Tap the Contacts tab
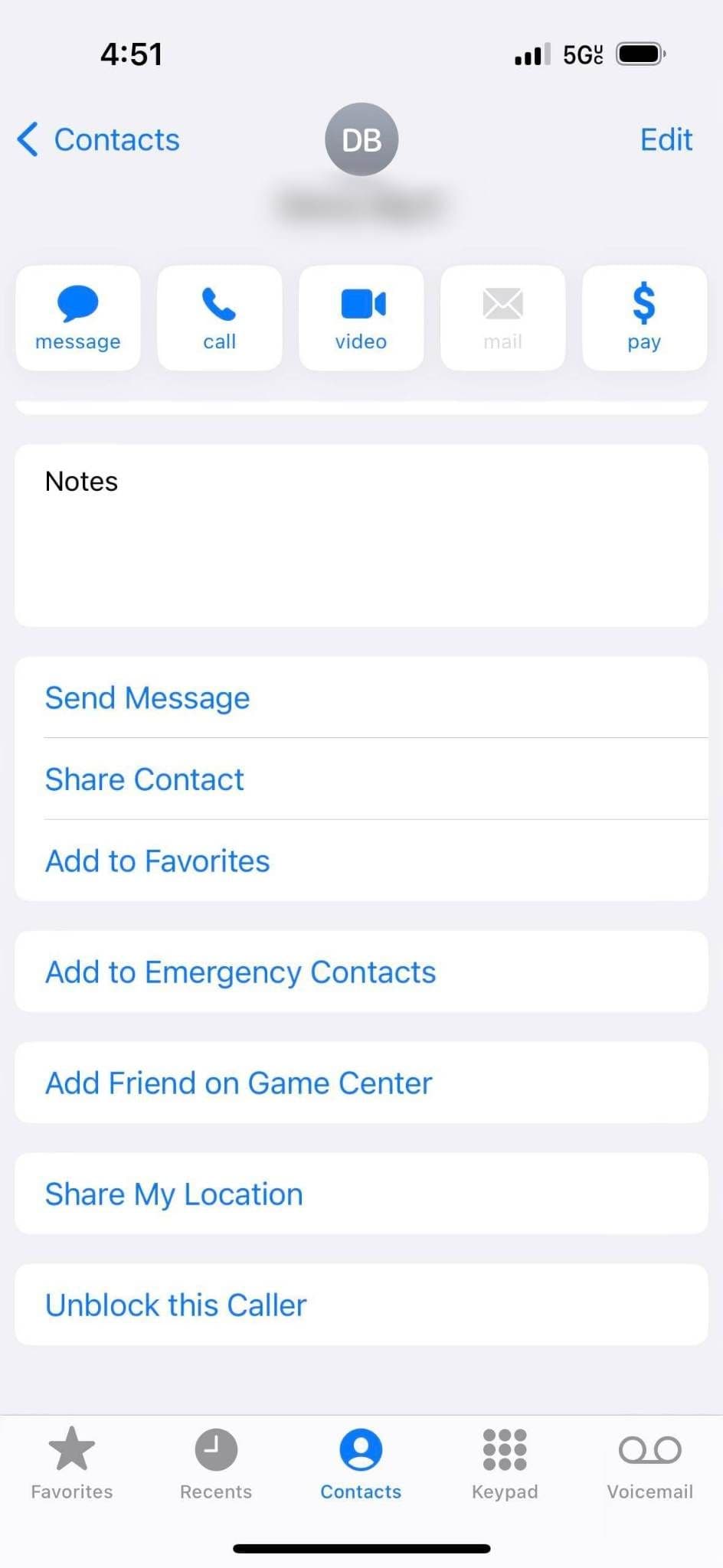Image resolution: width=723 pixels, height=1568 pixels. tap(361, 1463)
